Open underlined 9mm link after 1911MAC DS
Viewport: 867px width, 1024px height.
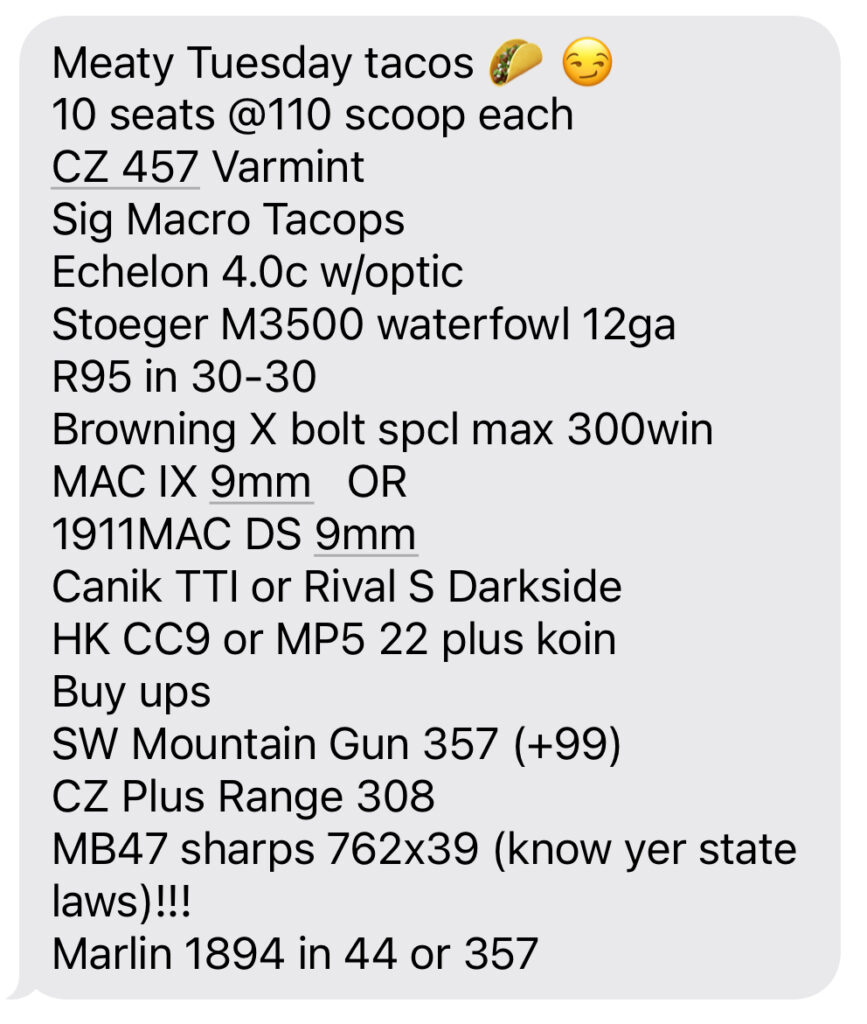coord(365,535)
